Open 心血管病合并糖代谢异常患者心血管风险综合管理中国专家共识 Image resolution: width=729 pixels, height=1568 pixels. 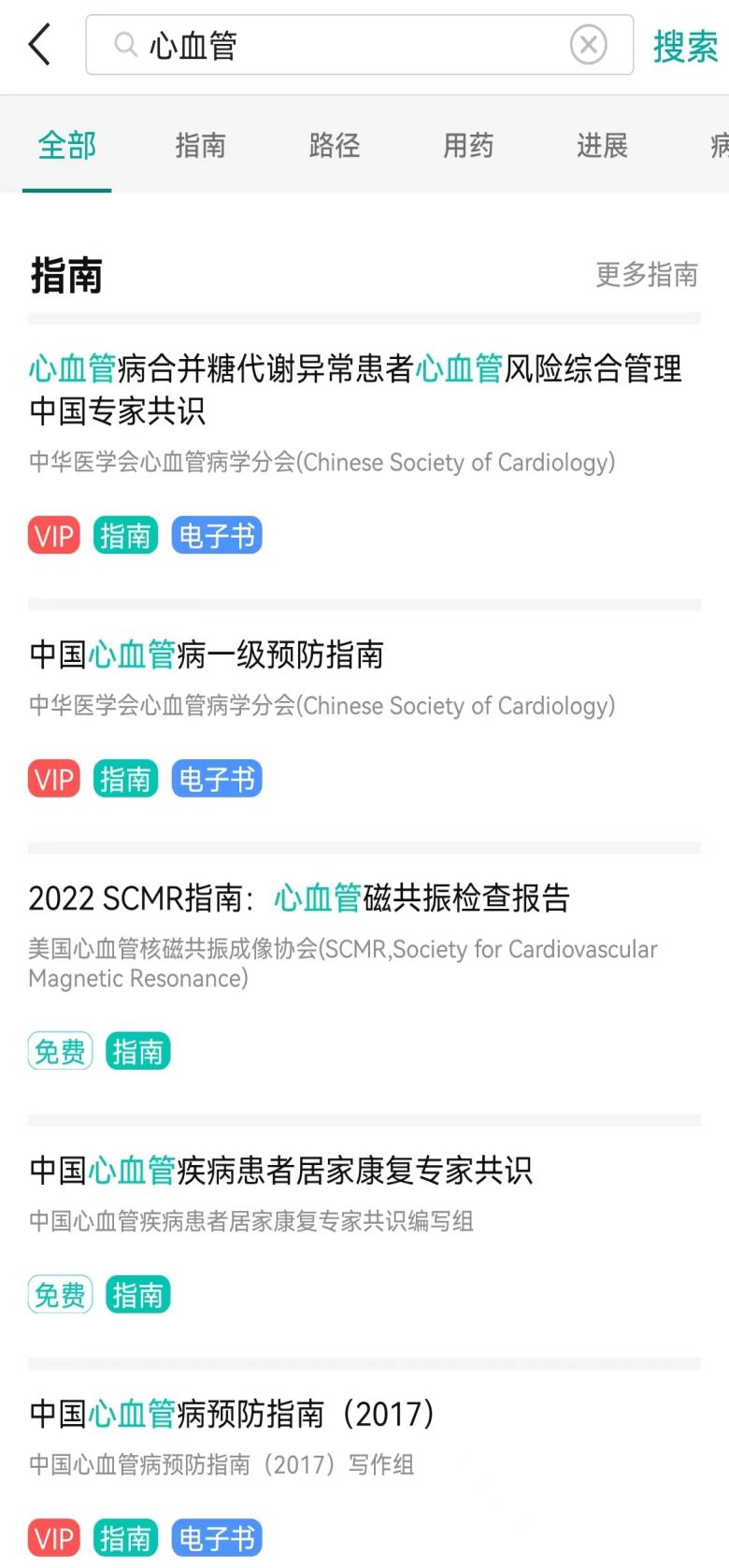pos(355,389)
